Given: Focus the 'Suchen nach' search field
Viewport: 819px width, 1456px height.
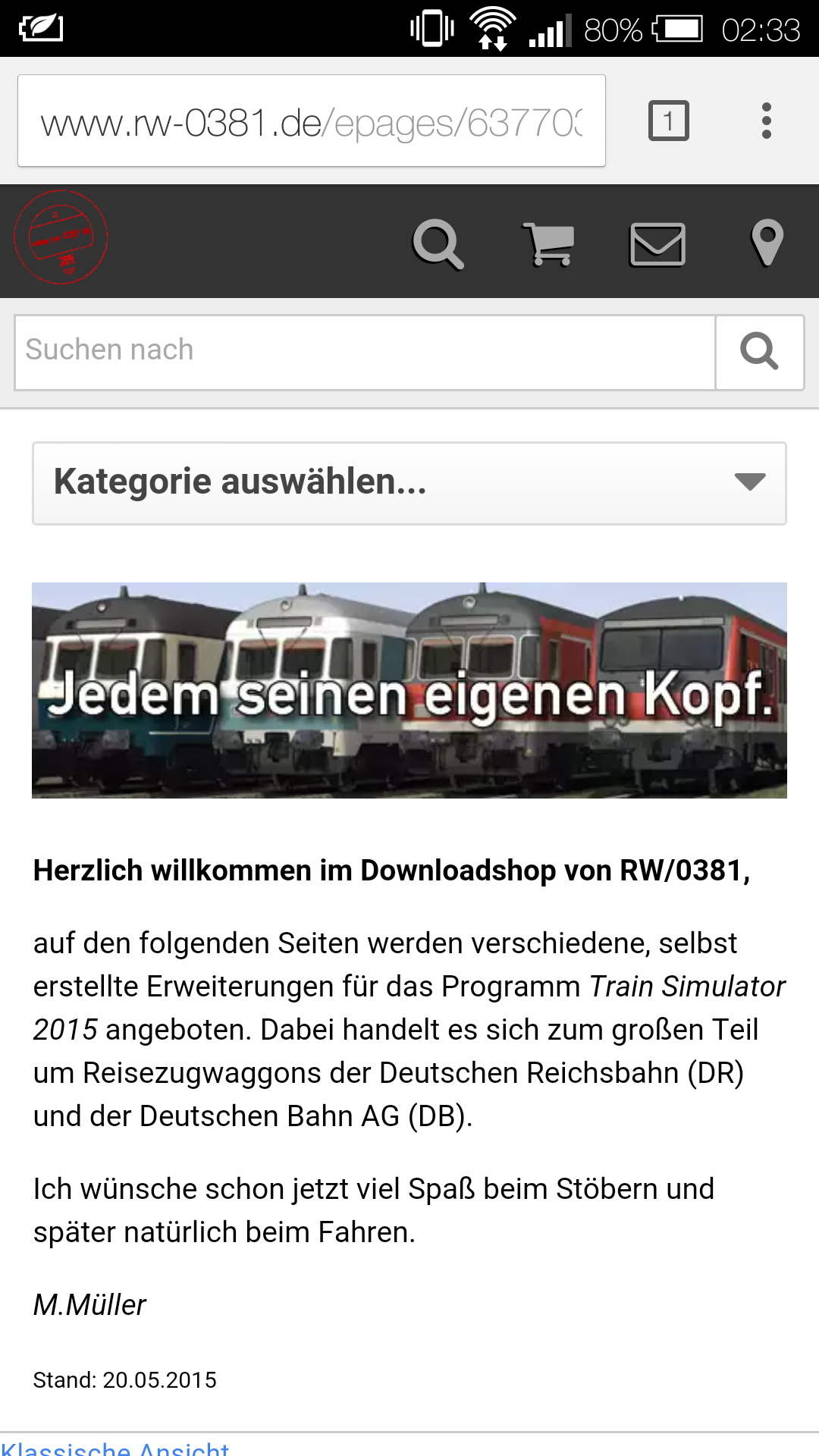Looking at the screenshot, I should (365, 352).
